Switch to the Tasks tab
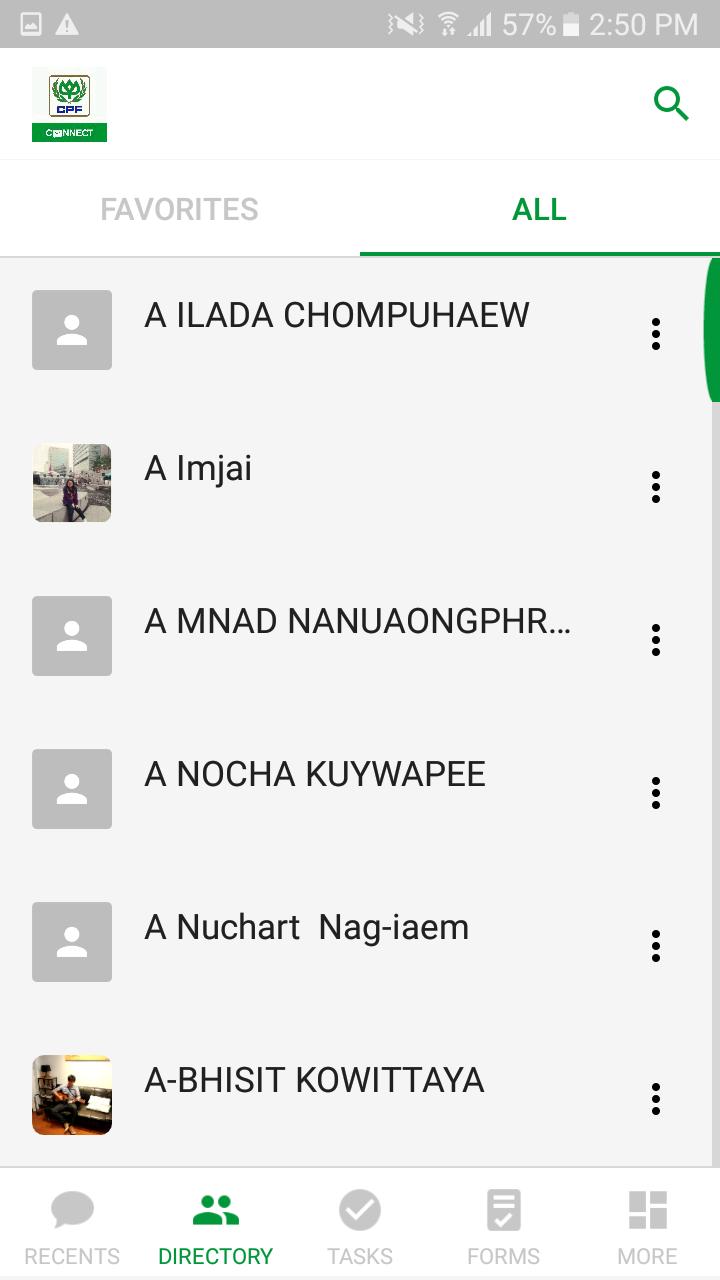720x1280 pixels. point(360,1226)
